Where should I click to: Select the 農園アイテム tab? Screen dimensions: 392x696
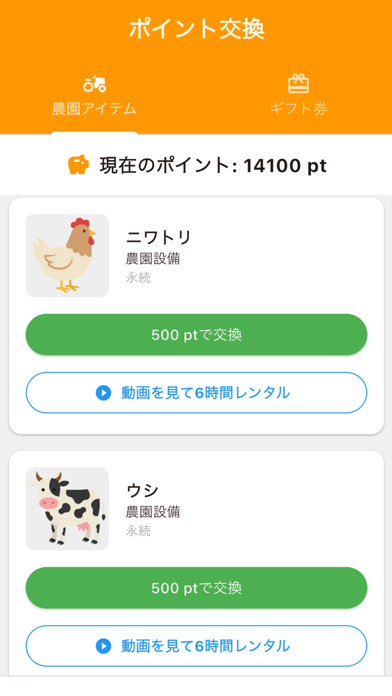click(x=94, y=95)
